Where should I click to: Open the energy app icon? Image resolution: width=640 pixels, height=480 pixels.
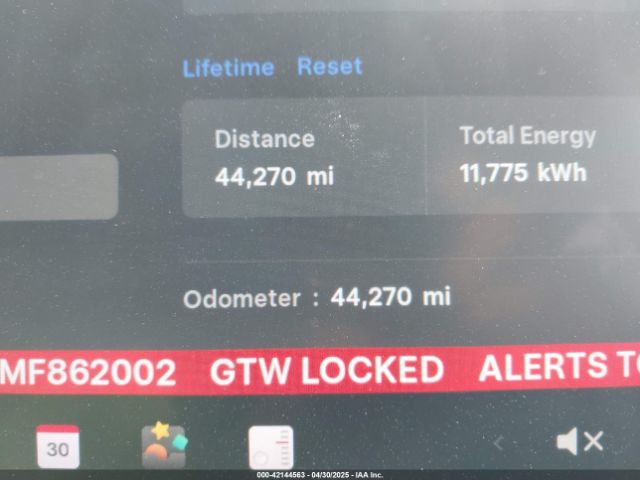coord(271,446)
